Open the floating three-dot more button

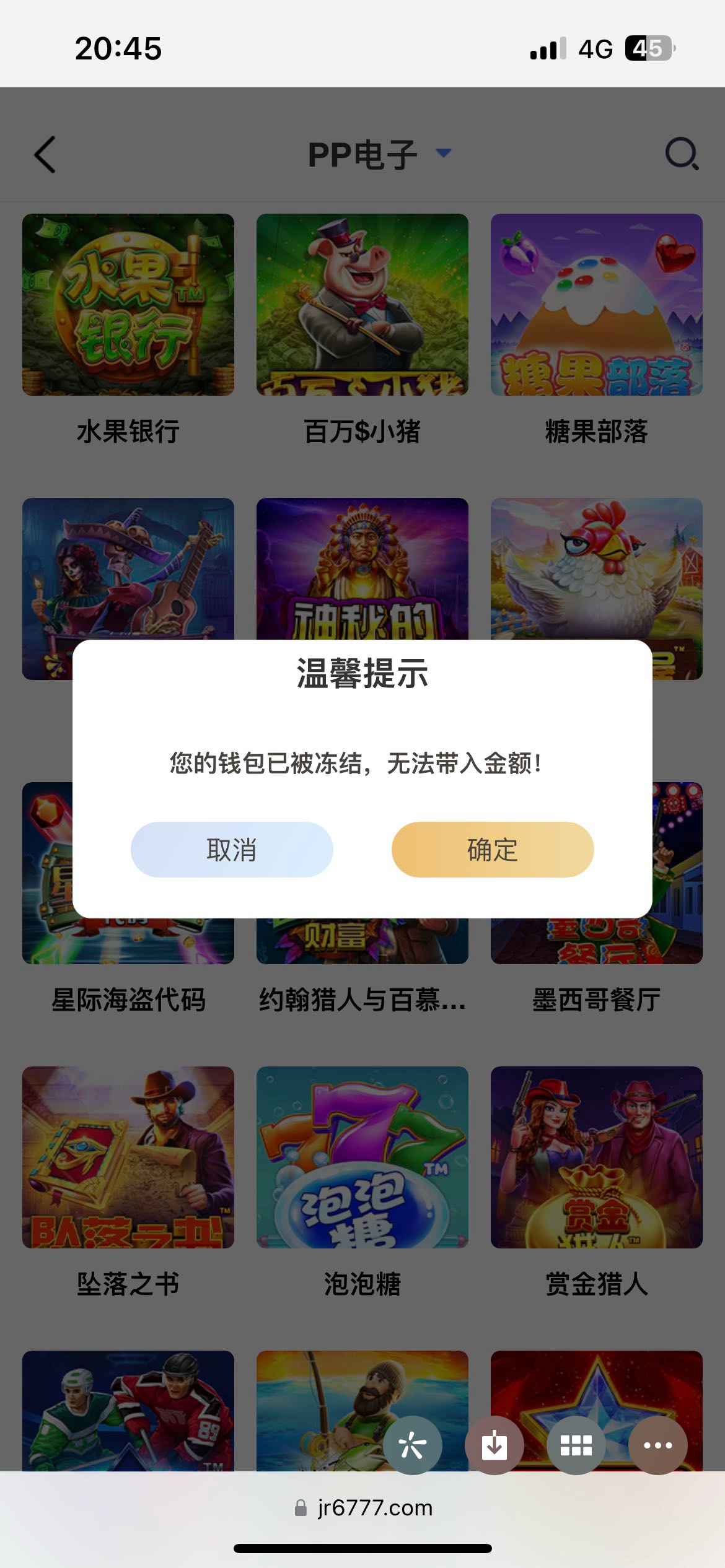(658, 1445)
